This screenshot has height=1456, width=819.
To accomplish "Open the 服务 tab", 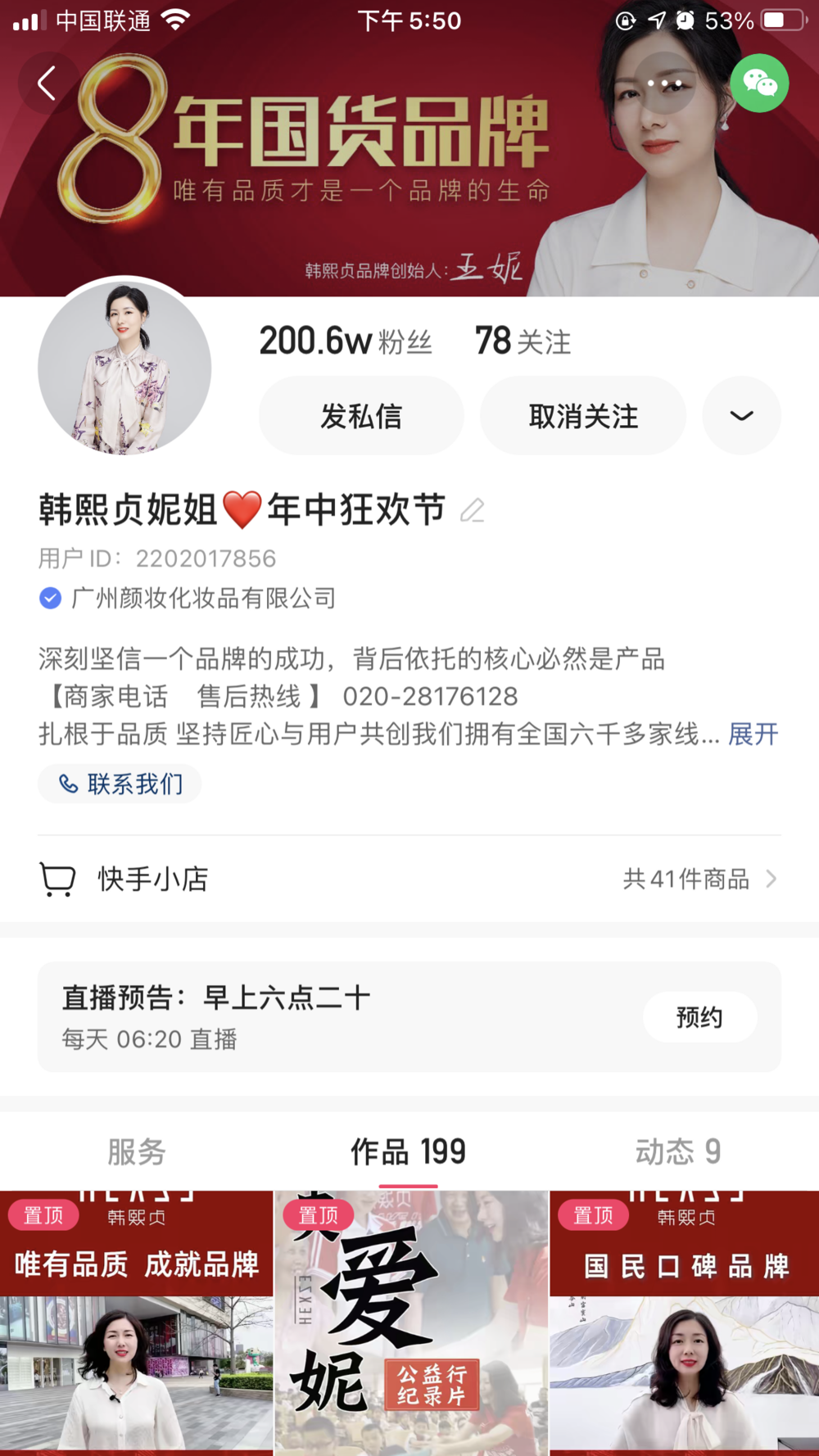I will 134,1151.
